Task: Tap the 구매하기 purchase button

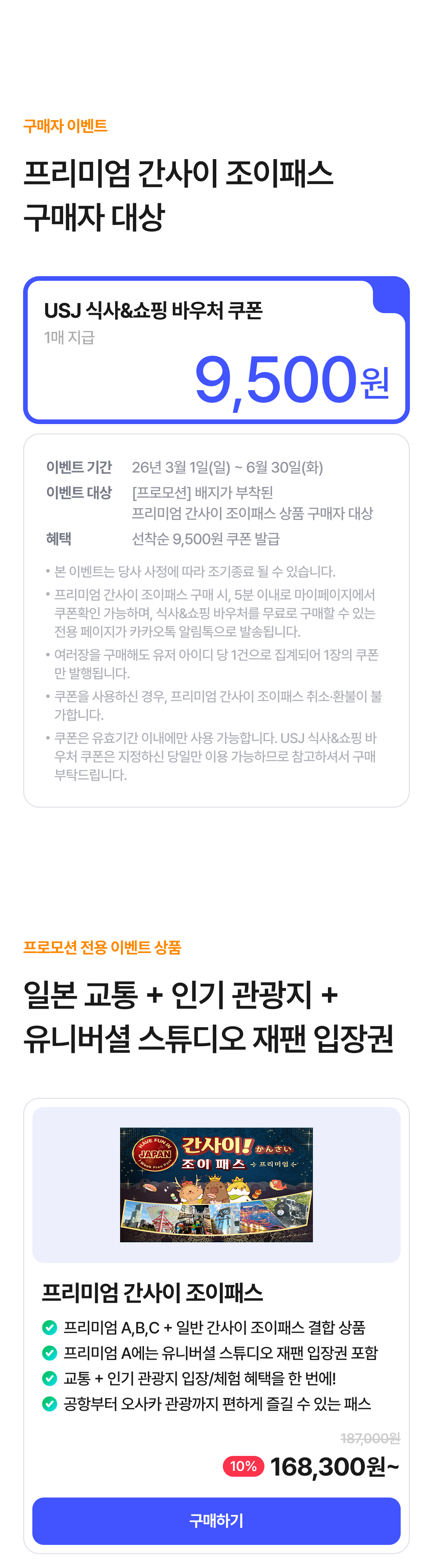Action: (216, 1521)
